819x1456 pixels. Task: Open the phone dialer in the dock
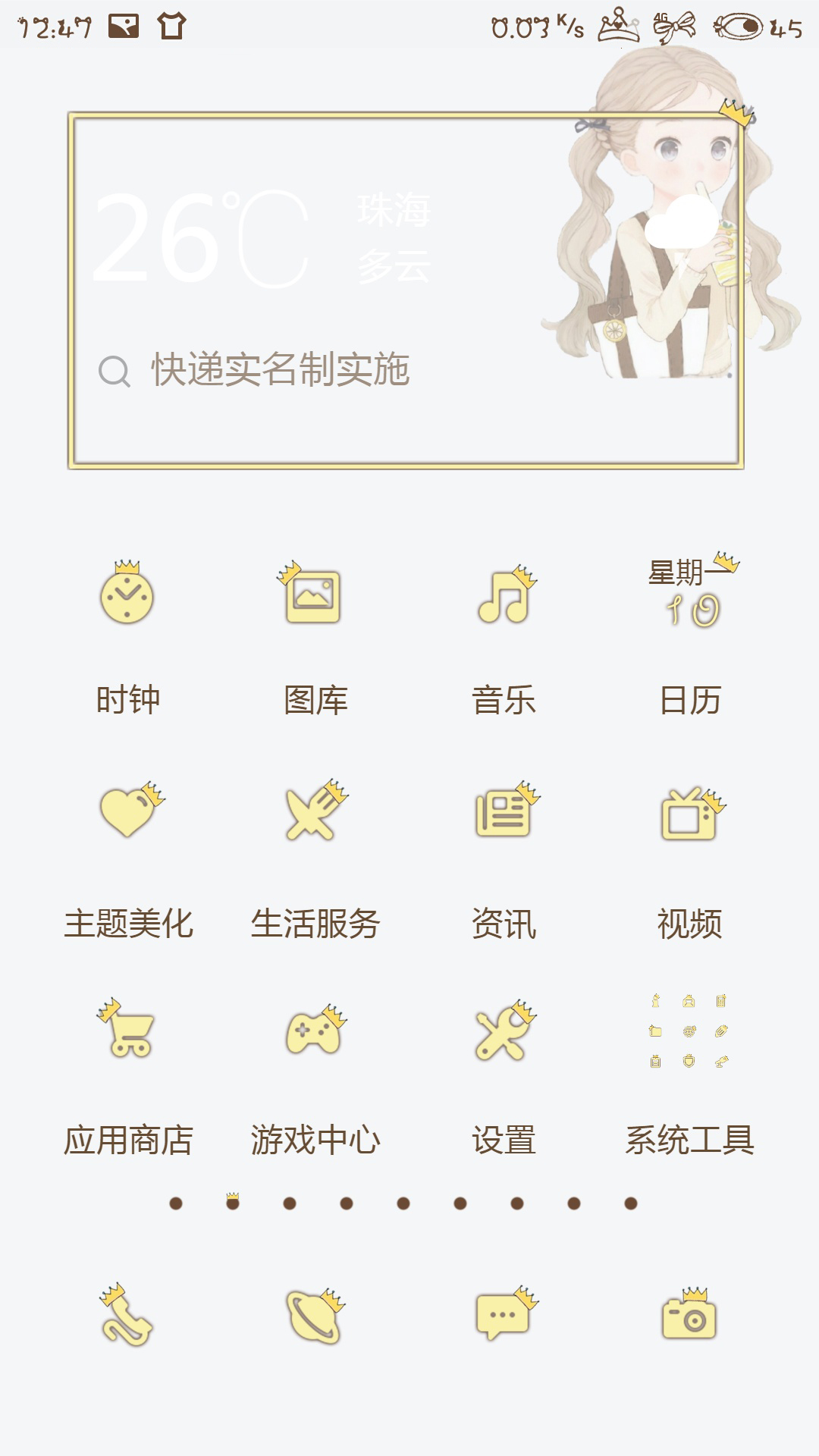pos(127,1316)
